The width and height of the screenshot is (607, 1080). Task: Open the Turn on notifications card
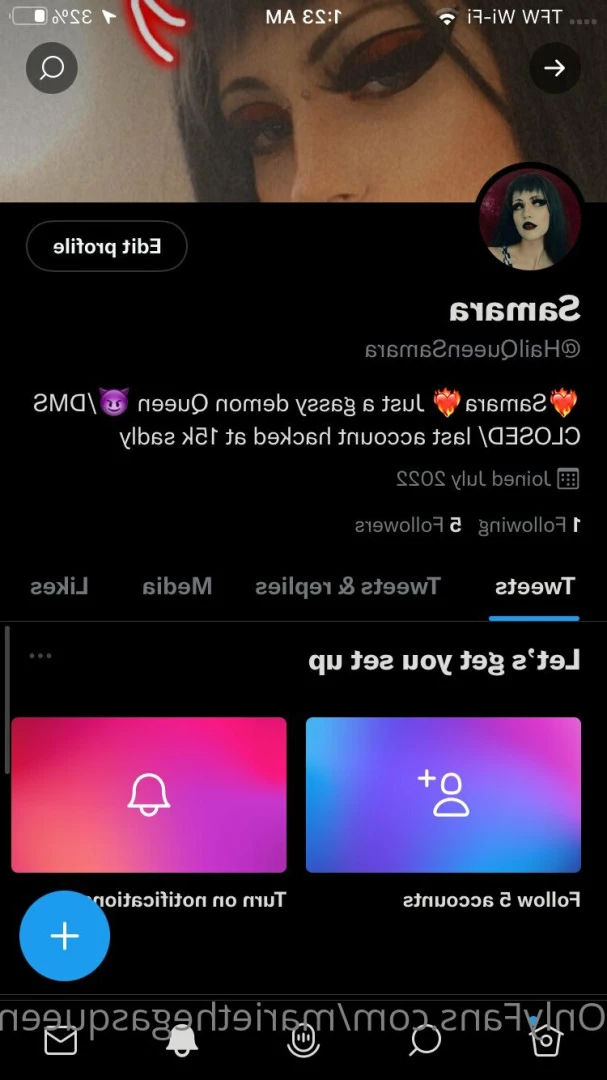coord(149,794)
